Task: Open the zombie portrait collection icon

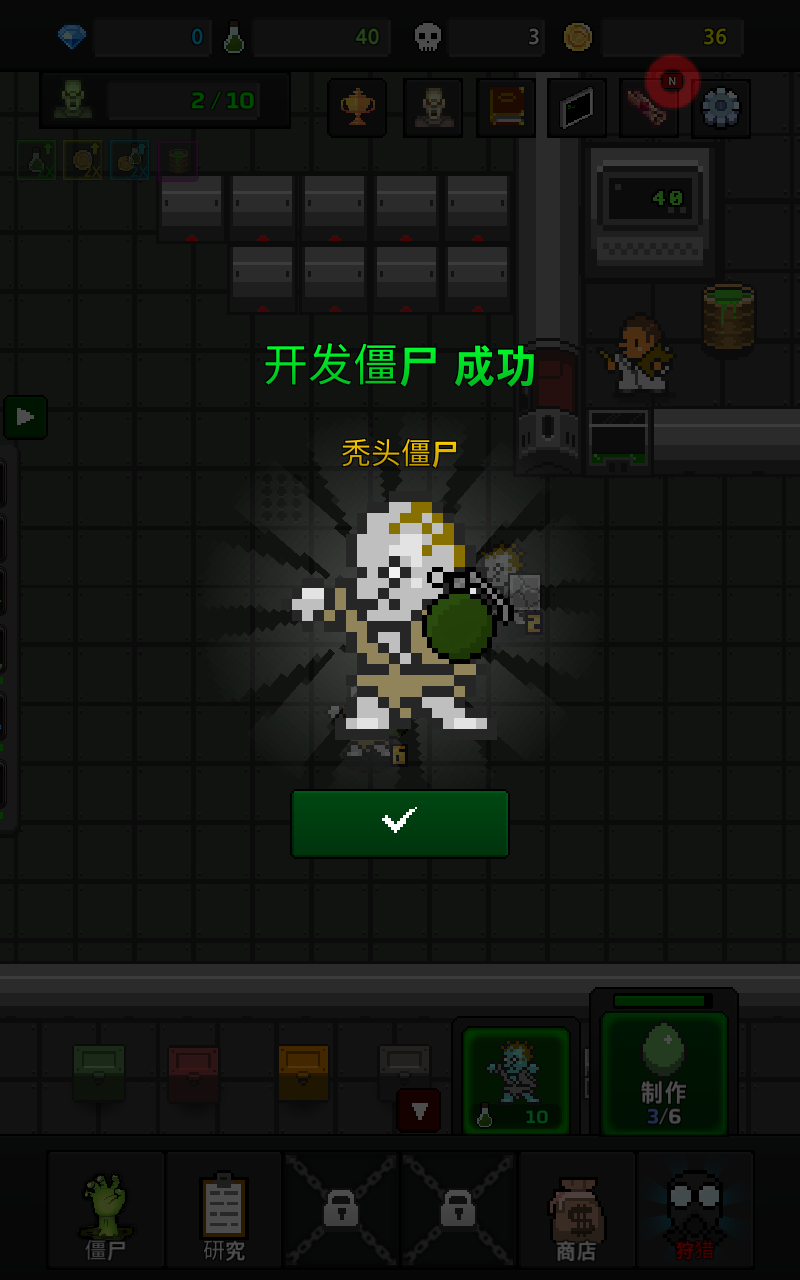Action: tap(433, 108)
